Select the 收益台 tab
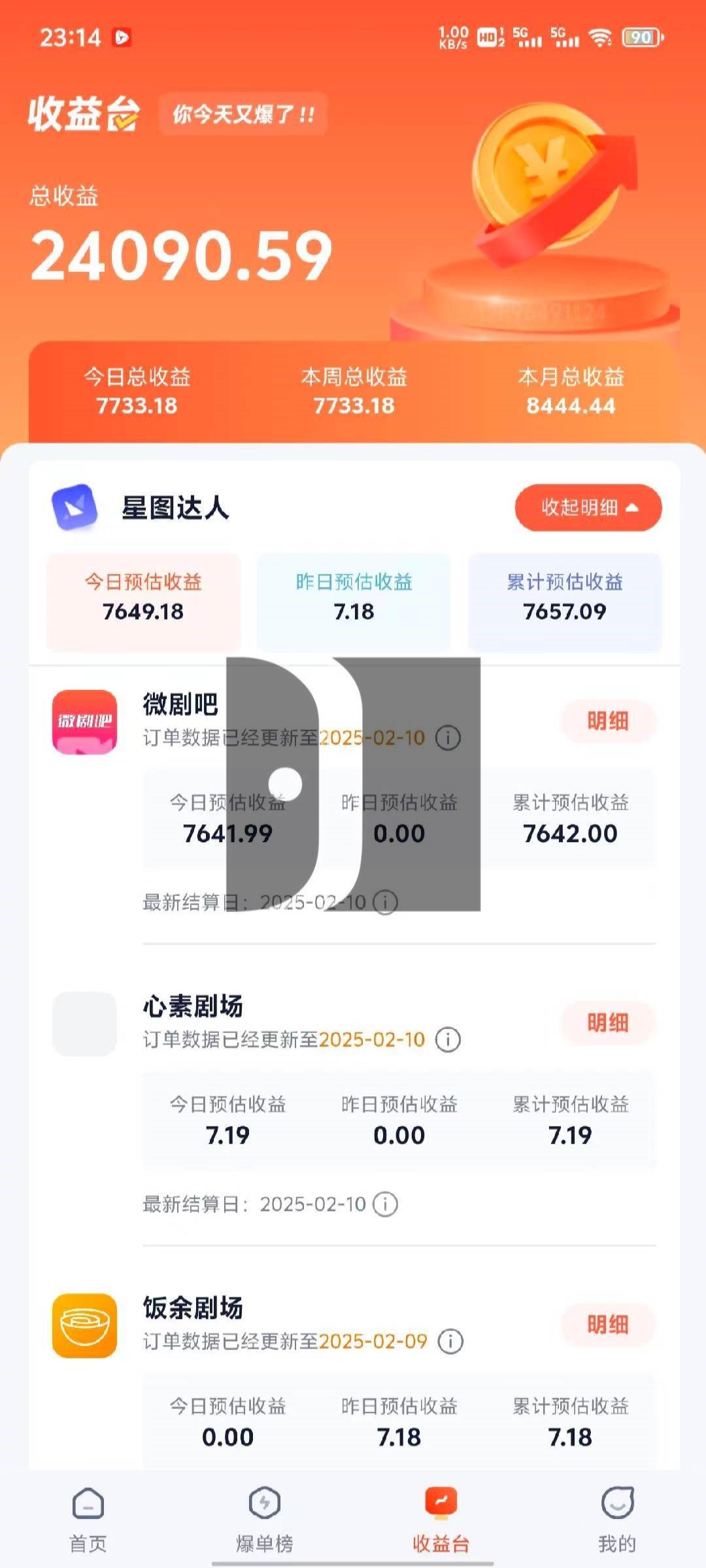Screen dimensions: 706x1568 point(441,1520)
